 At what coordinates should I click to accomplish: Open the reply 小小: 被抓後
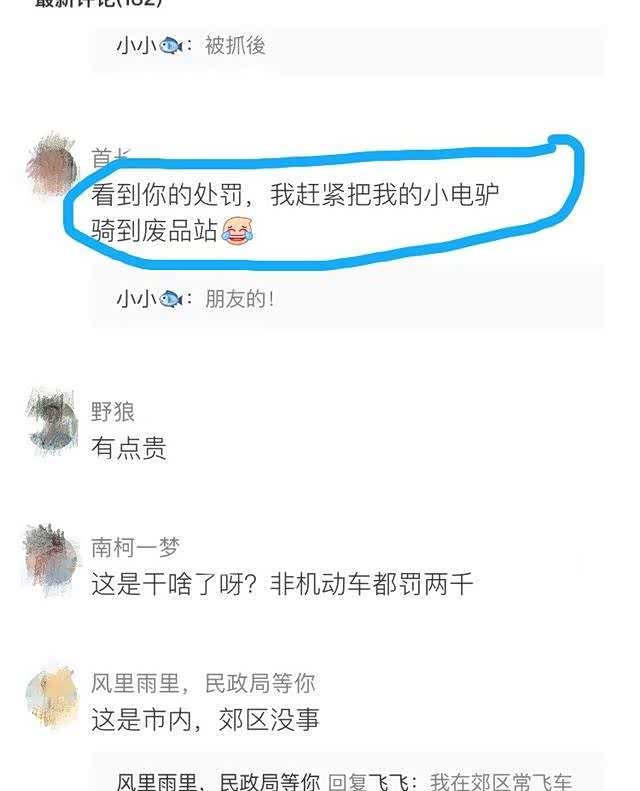pos(190,45)
